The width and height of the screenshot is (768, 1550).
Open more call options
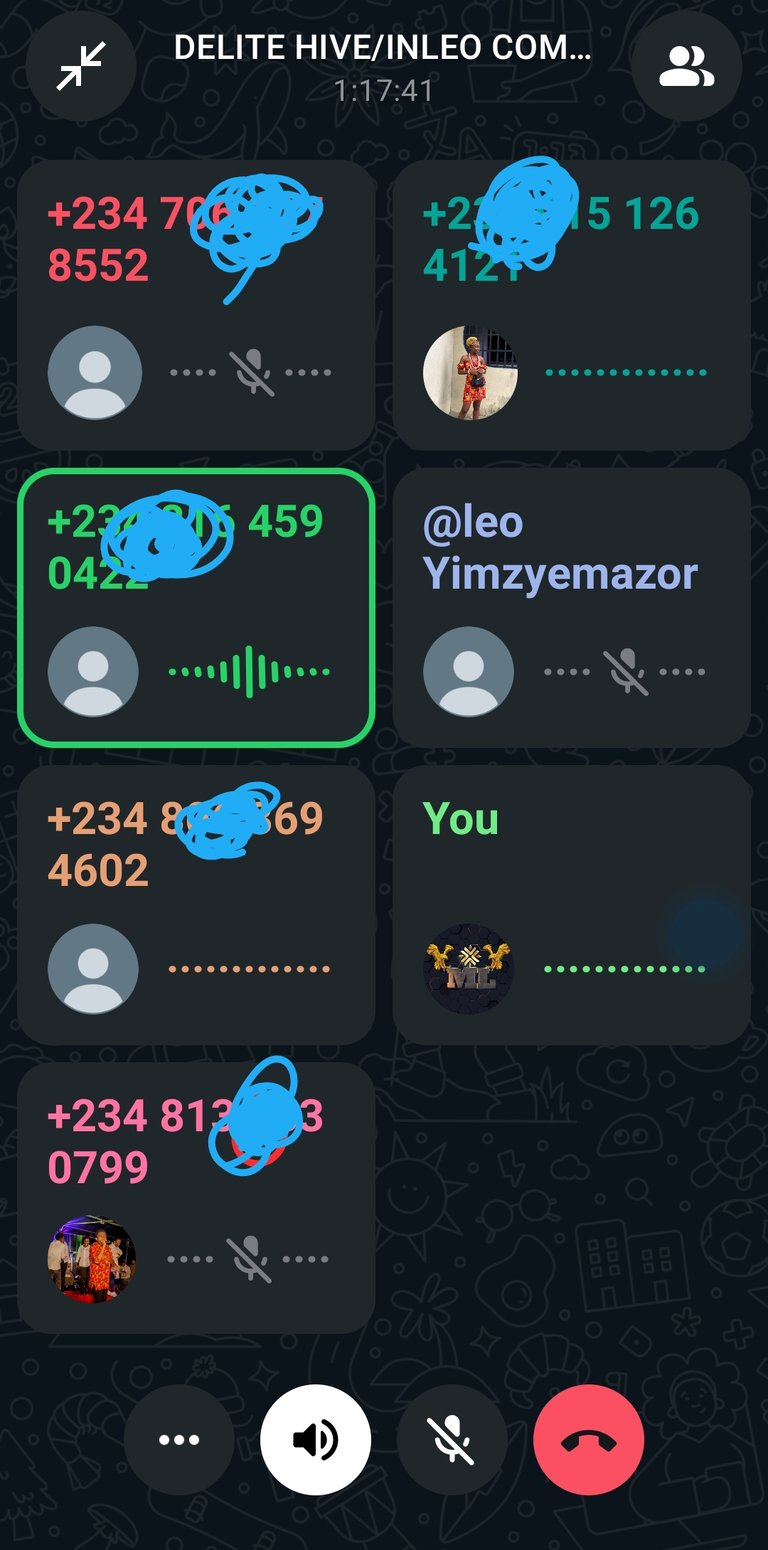click(179, 1440)
